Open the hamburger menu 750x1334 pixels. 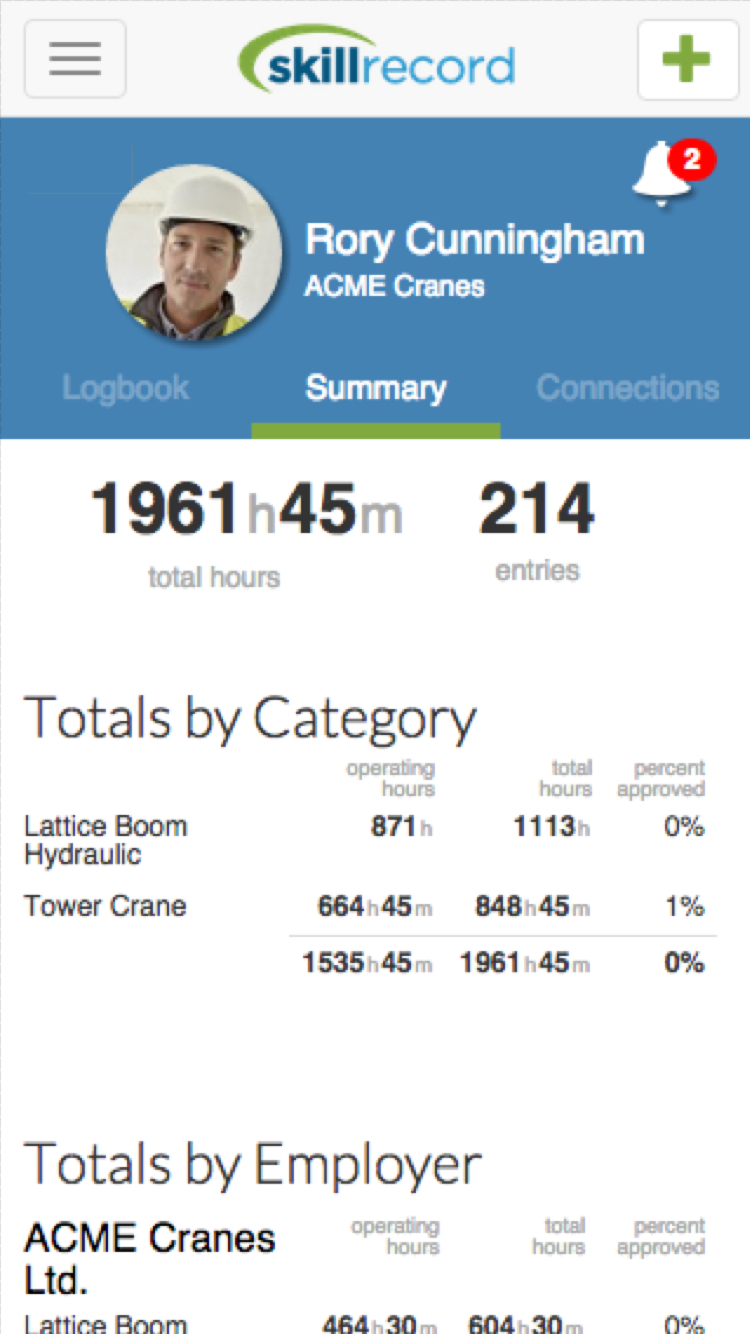click(75, 59)
